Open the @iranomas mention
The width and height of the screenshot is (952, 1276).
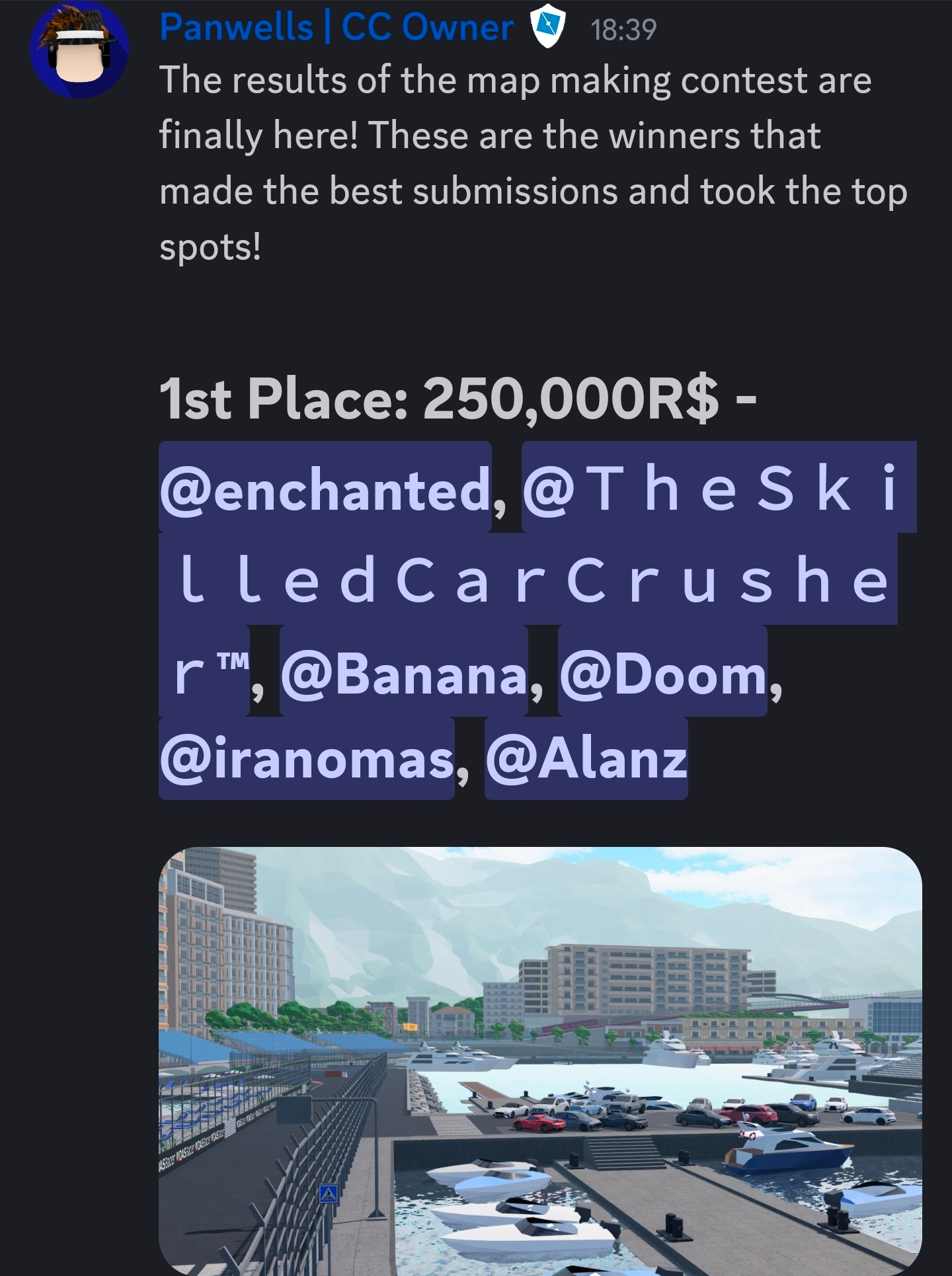pos(306,758)
